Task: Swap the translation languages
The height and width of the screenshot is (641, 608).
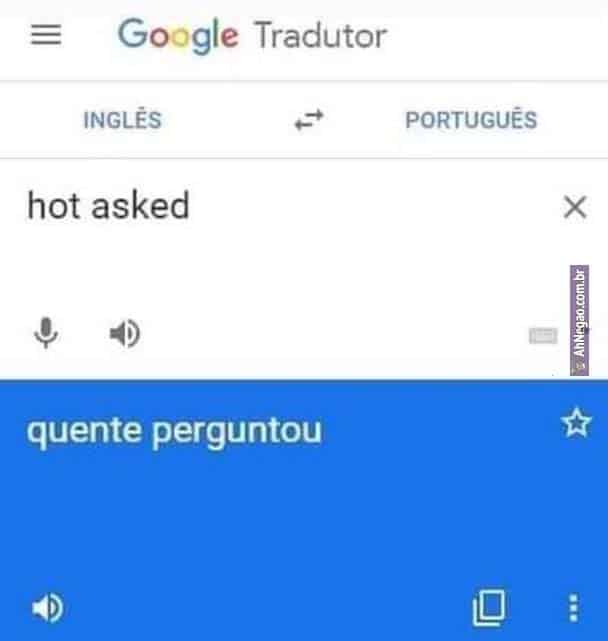Action: click(x=309, y=121)
